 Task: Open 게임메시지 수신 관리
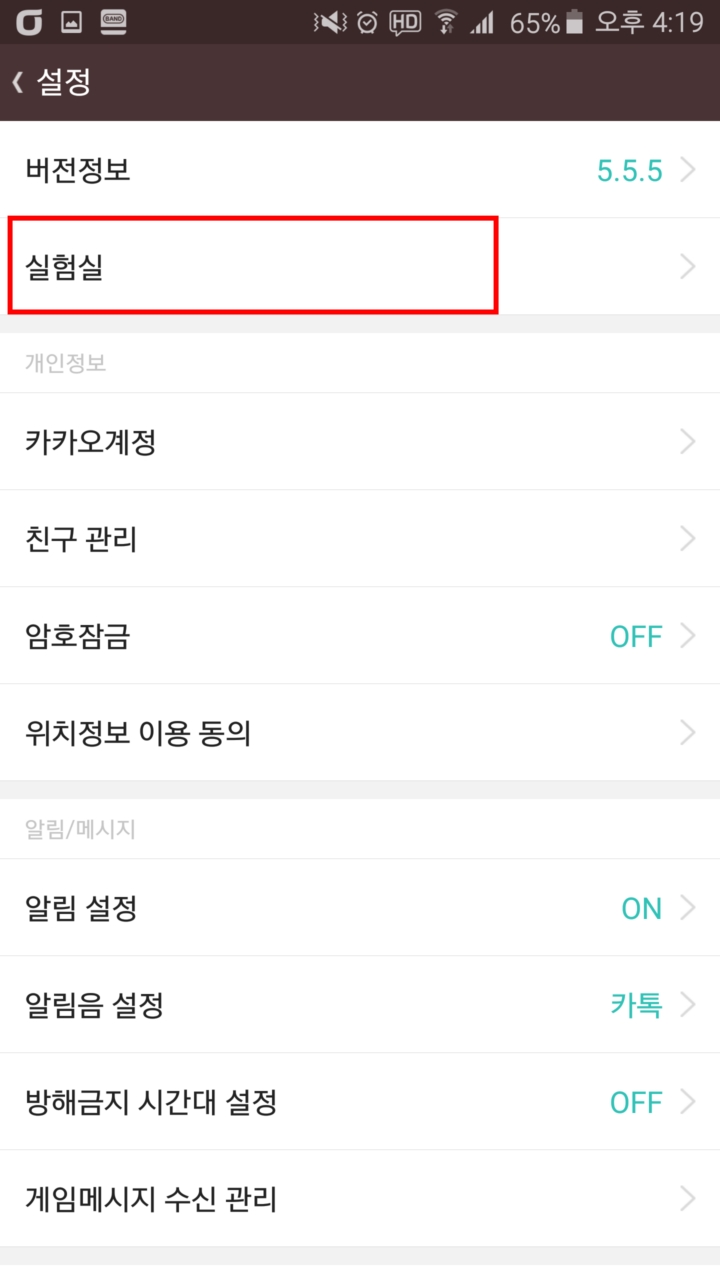360,1198
